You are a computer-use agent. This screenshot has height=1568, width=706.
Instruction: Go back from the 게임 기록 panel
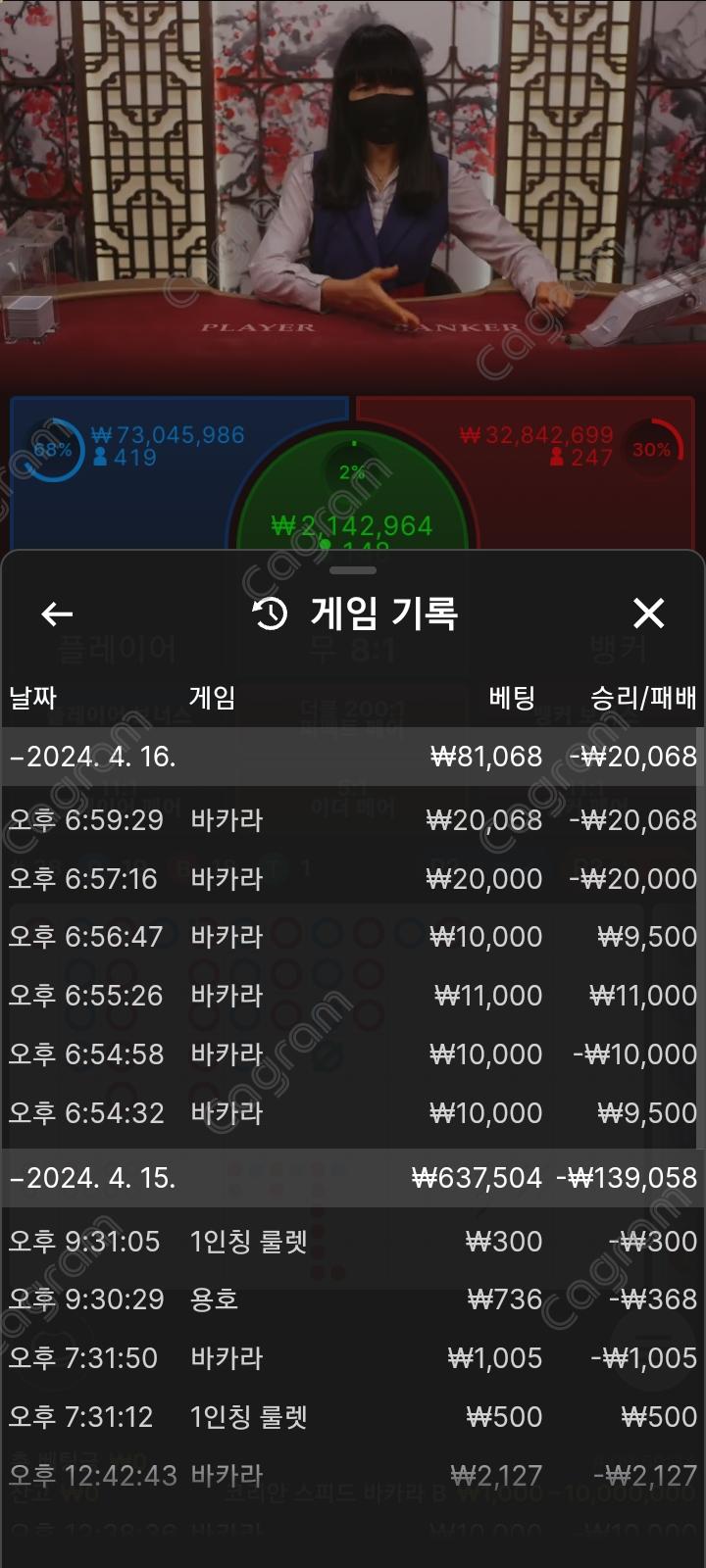coord(57,614)
